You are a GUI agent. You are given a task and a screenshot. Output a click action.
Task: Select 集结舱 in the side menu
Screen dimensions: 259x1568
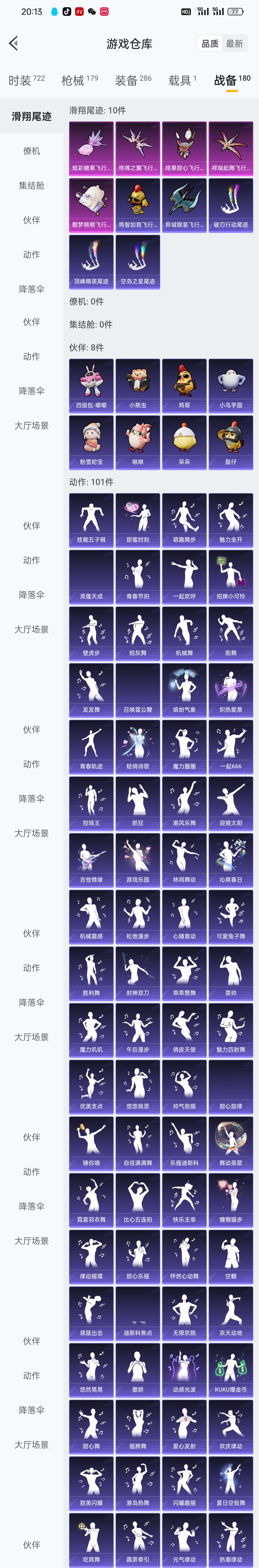(32, 186)
